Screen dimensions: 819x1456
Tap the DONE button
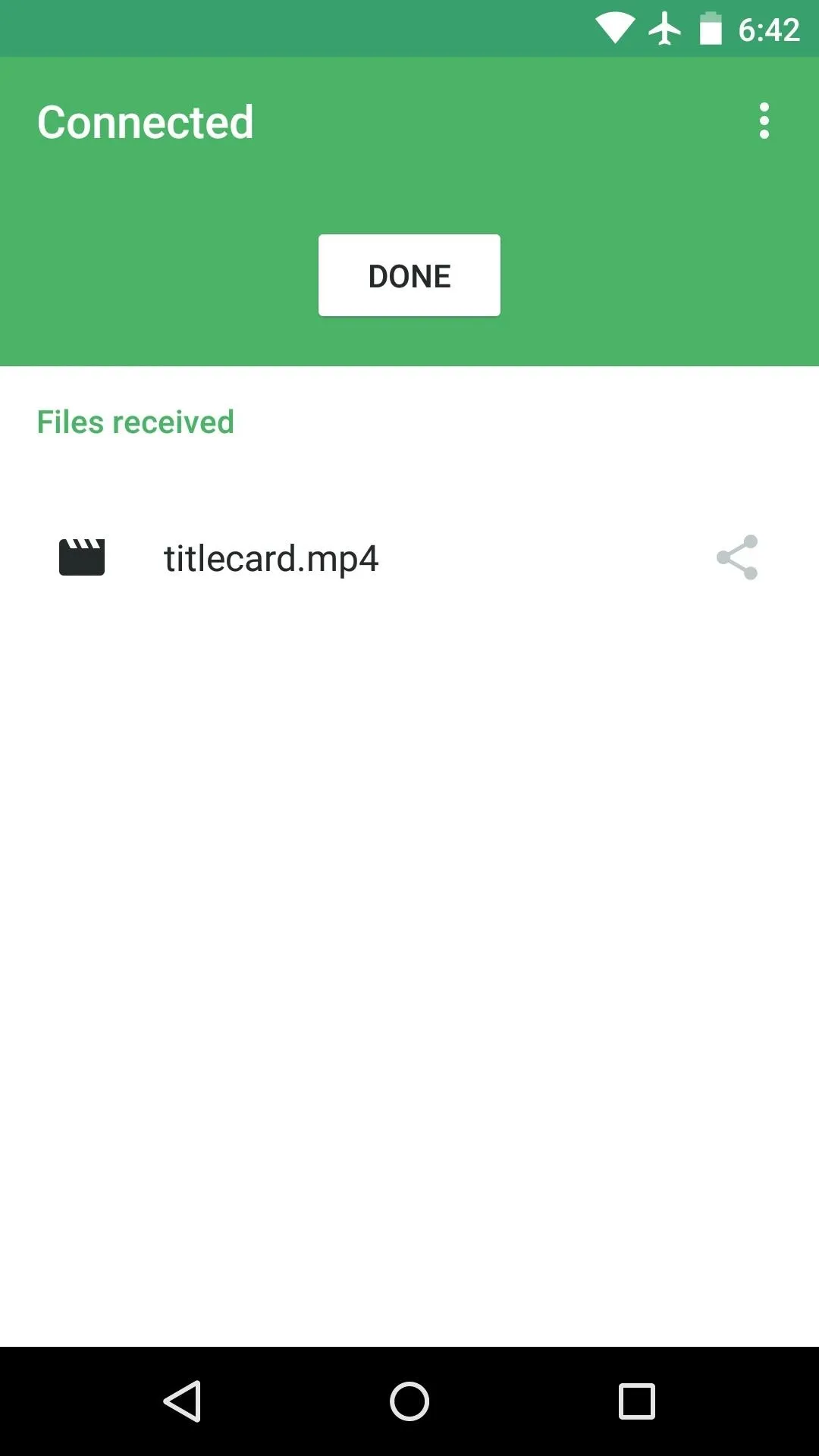[409, 275]
